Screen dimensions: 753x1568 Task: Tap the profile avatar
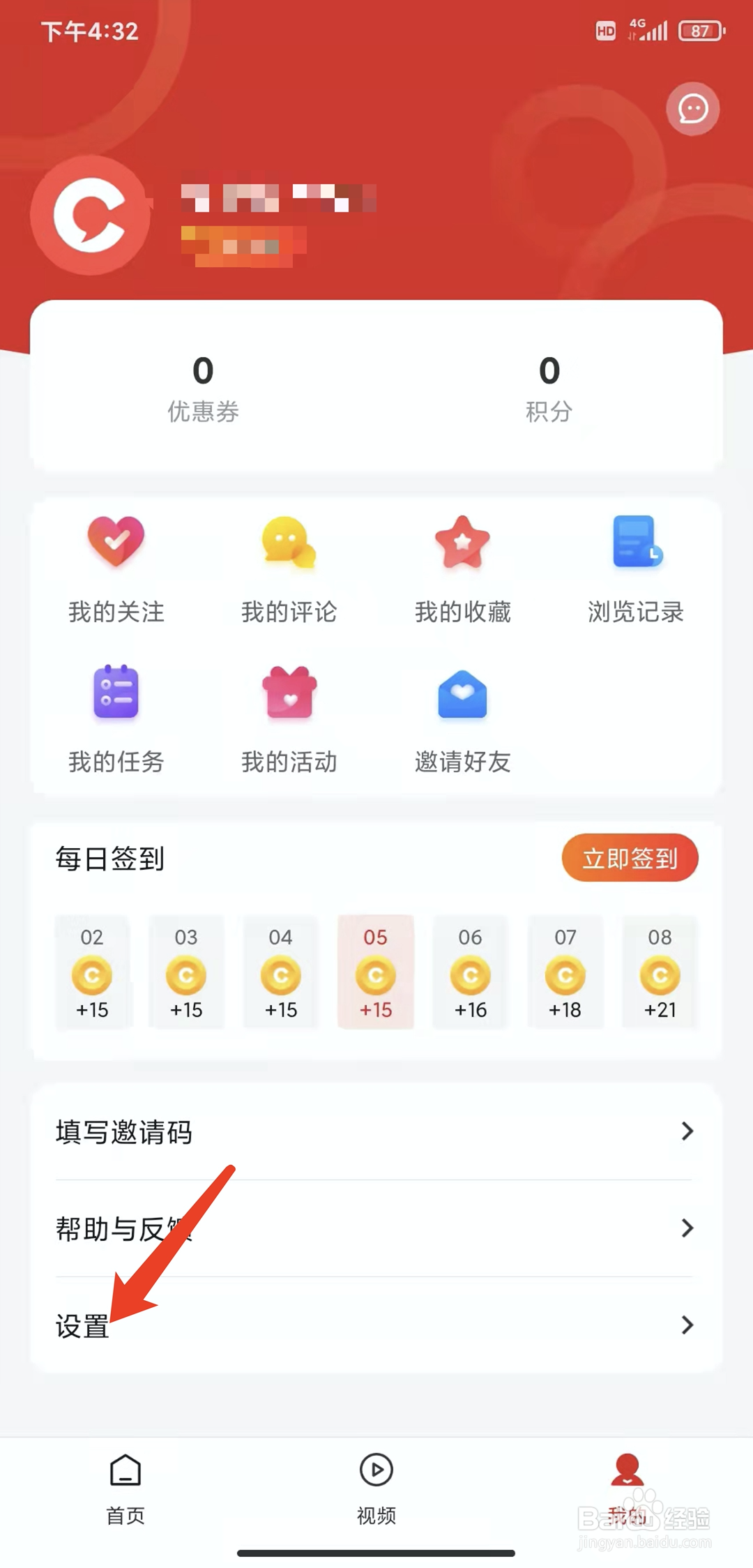pyautogui.click(x=91, y=215)
